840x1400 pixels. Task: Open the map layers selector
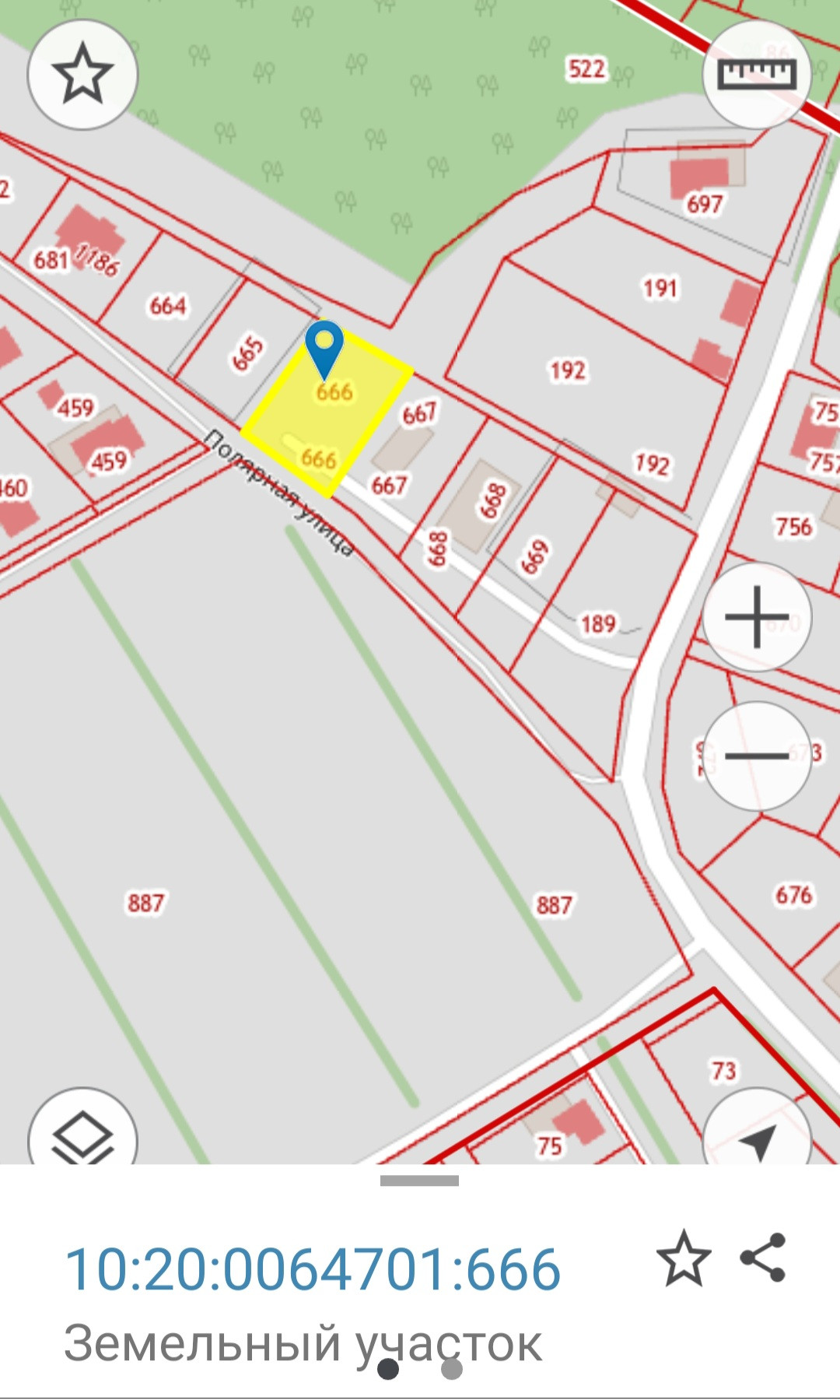82,1135
